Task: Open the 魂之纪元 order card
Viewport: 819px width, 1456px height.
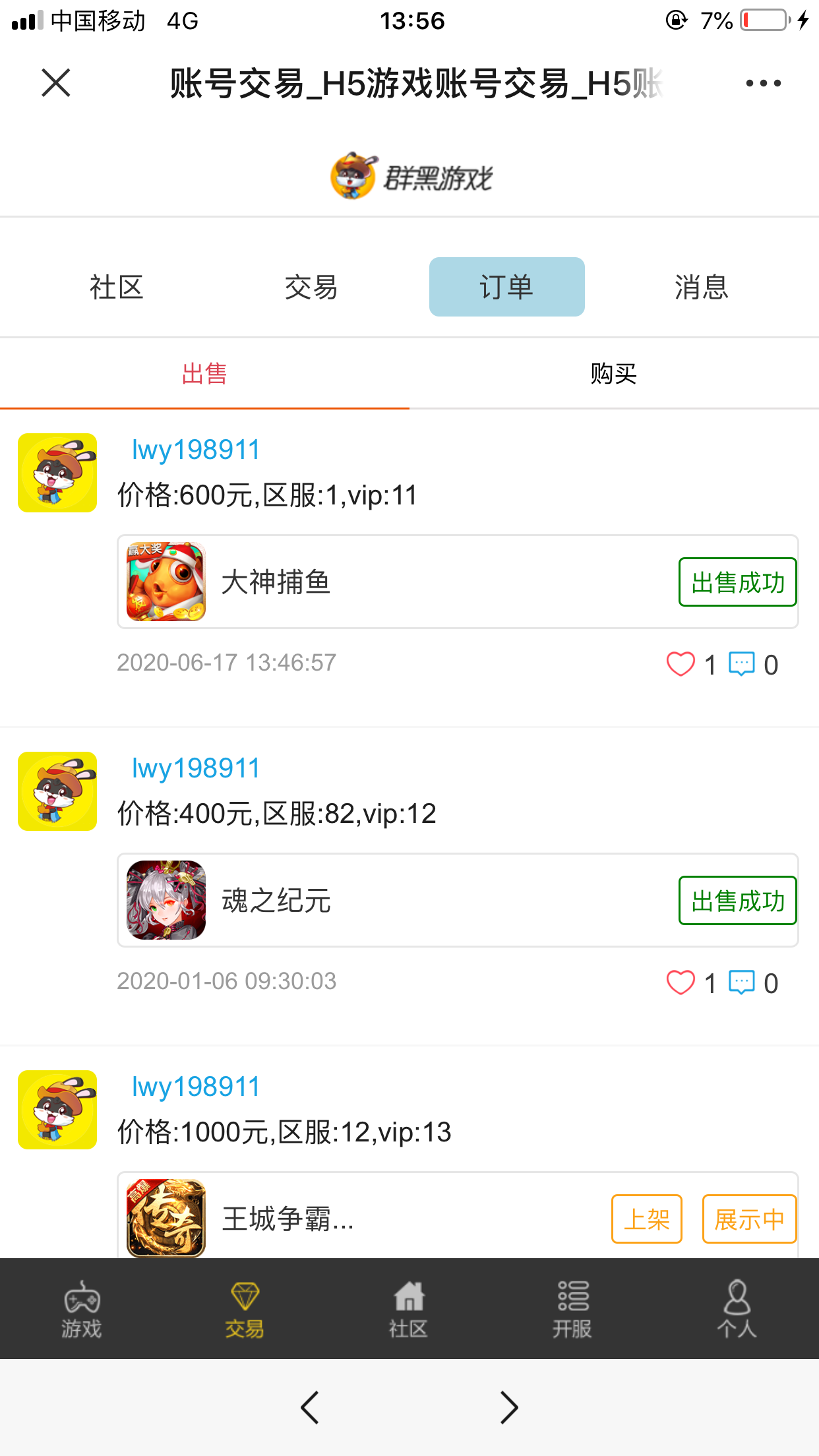Action: 396,900
